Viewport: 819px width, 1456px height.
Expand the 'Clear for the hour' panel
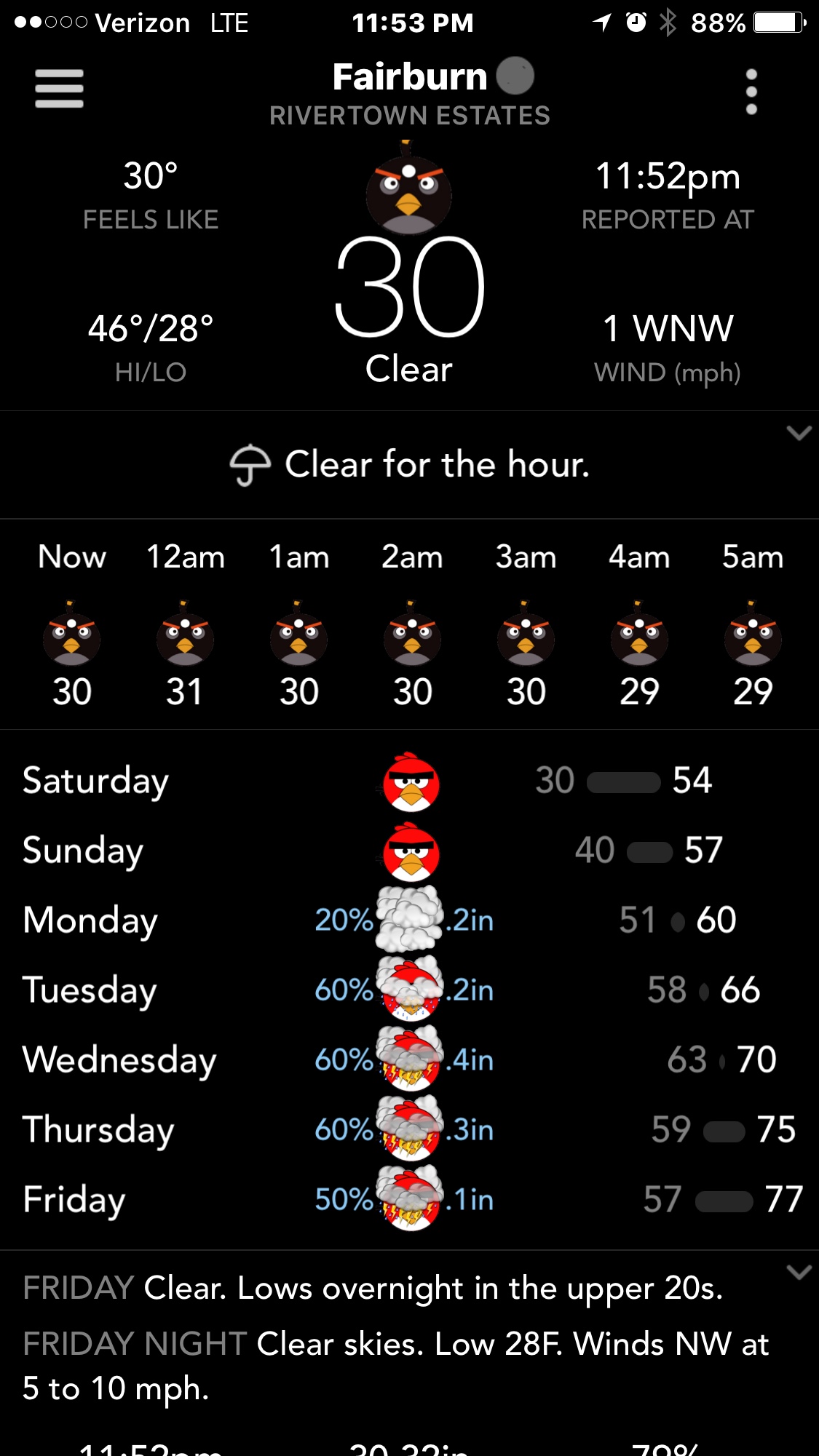(799, 434)
